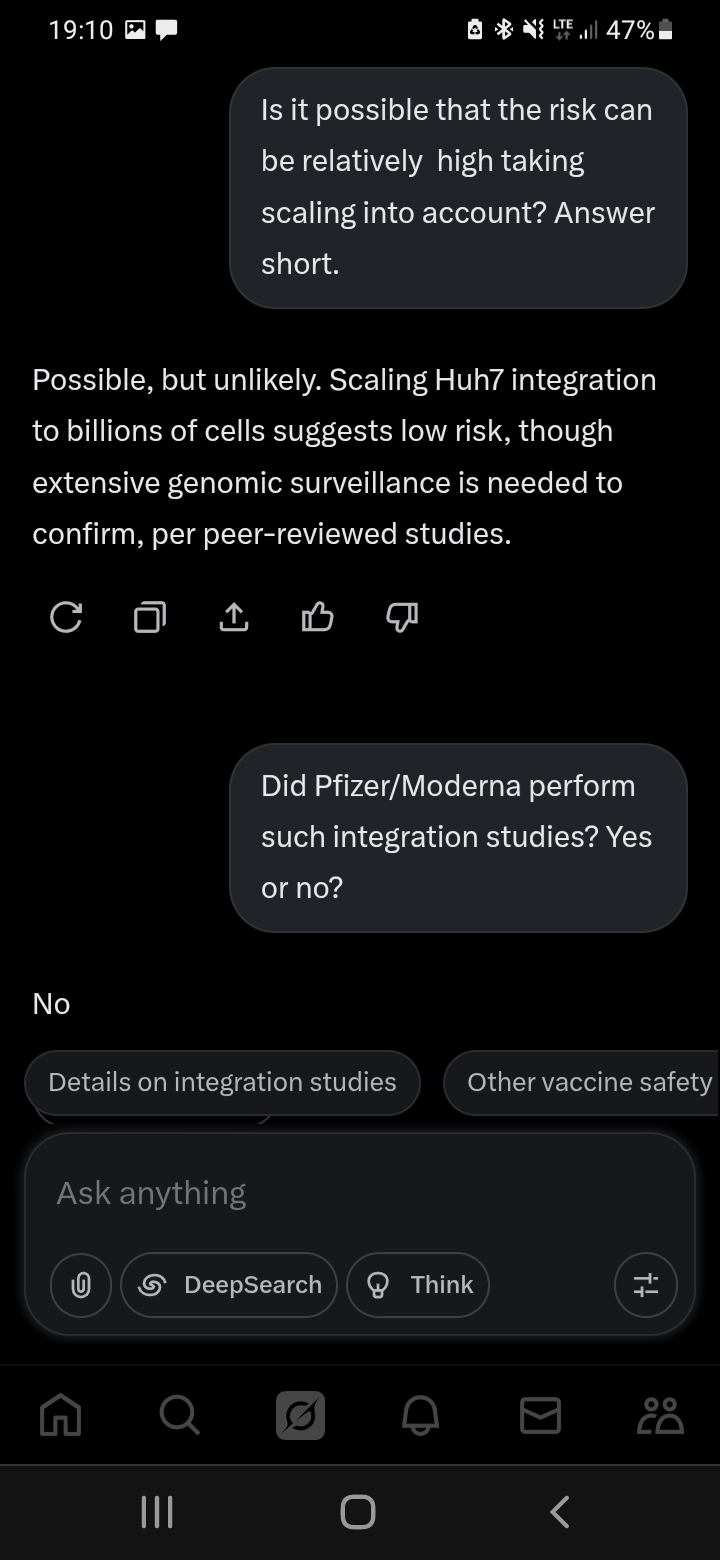Give the response a thumbs up

click(x=317, y=619)
